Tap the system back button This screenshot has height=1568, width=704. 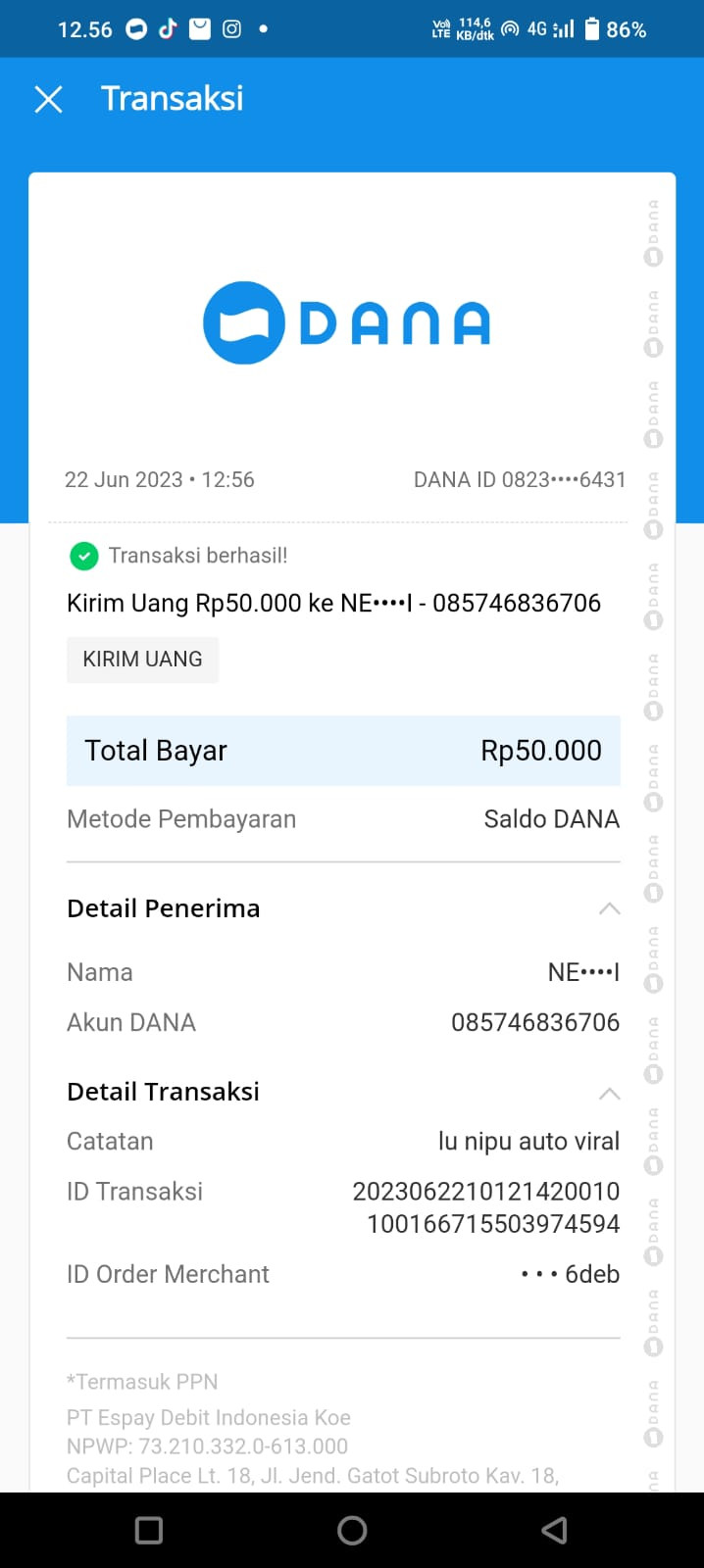[554, 1530]
